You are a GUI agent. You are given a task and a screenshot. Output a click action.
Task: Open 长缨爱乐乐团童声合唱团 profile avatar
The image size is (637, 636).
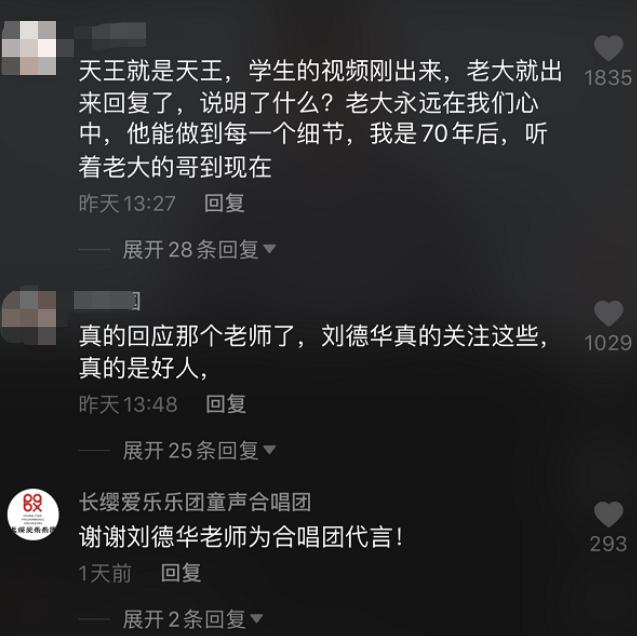pyautogui.click(x=33, y=513)
